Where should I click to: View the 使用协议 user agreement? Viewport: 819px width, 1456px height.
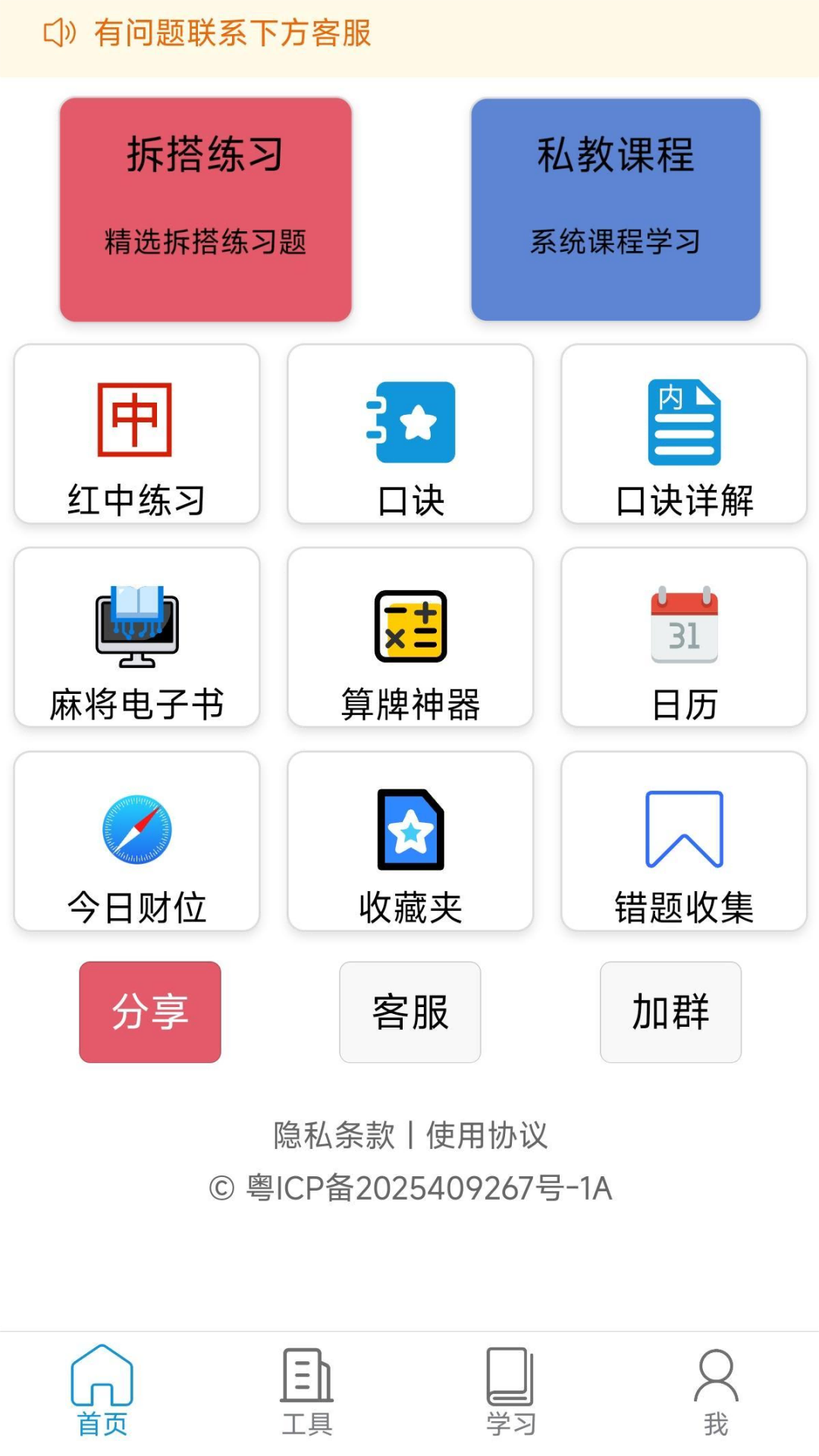pos(487,1134)
